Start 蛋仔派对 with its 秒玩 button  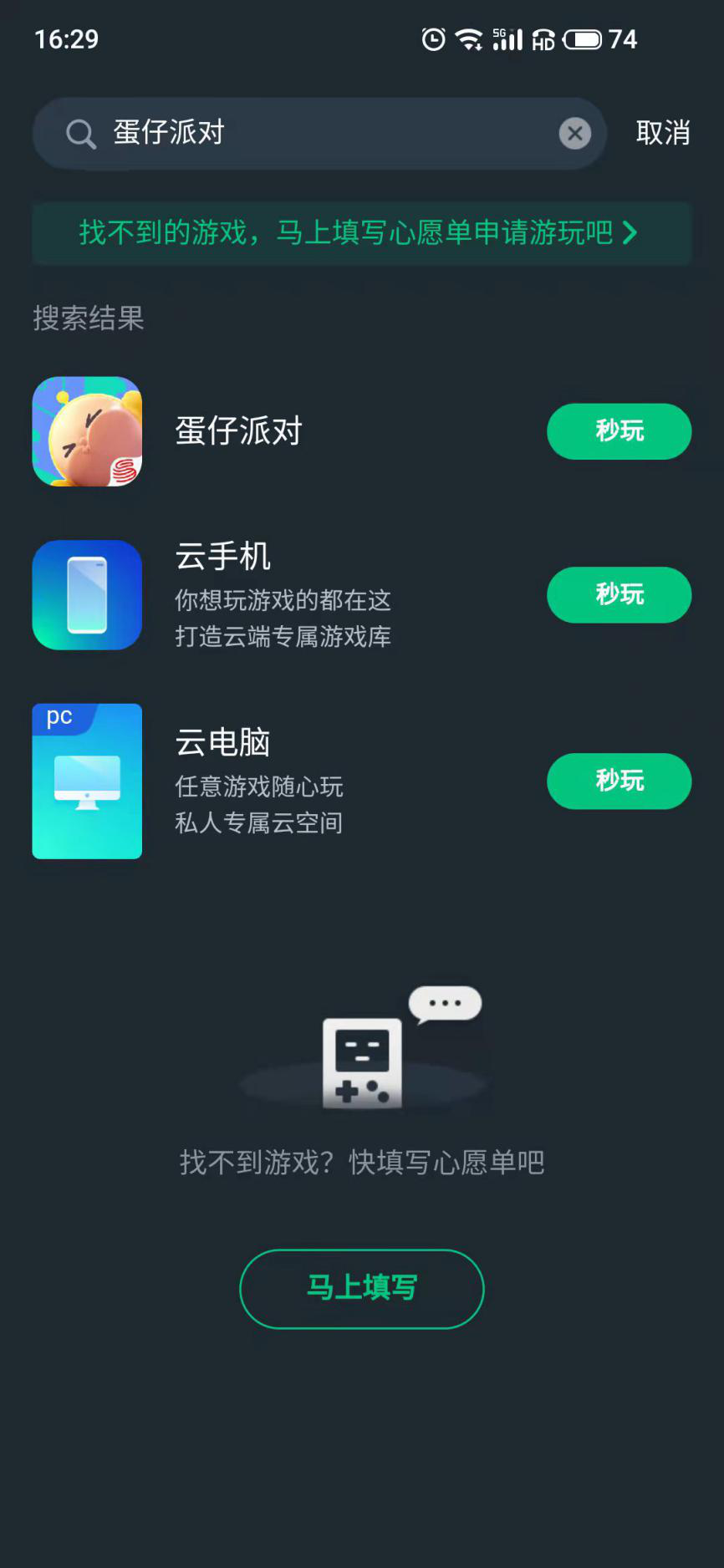(x=619, y=431)
